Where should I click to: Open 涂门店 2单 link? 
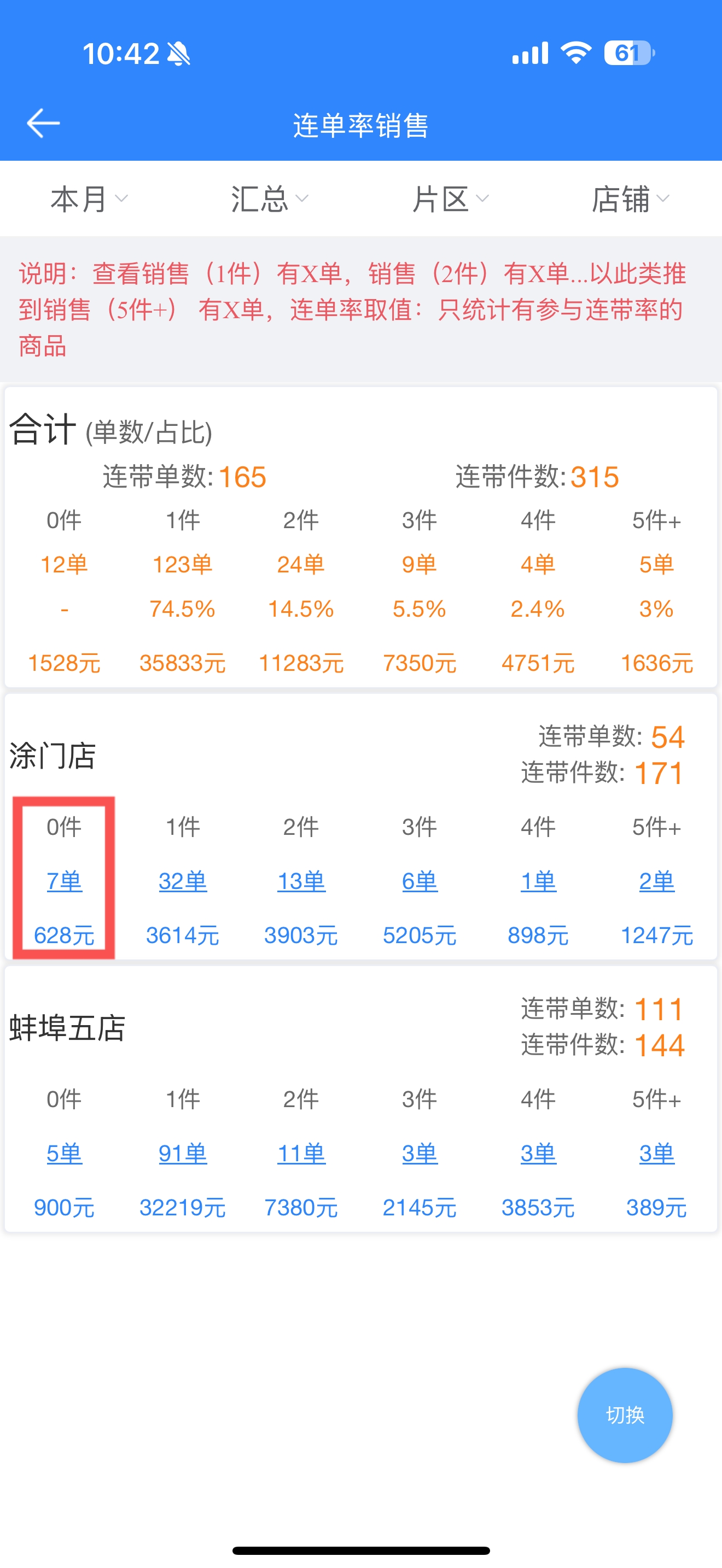point(657,881)
